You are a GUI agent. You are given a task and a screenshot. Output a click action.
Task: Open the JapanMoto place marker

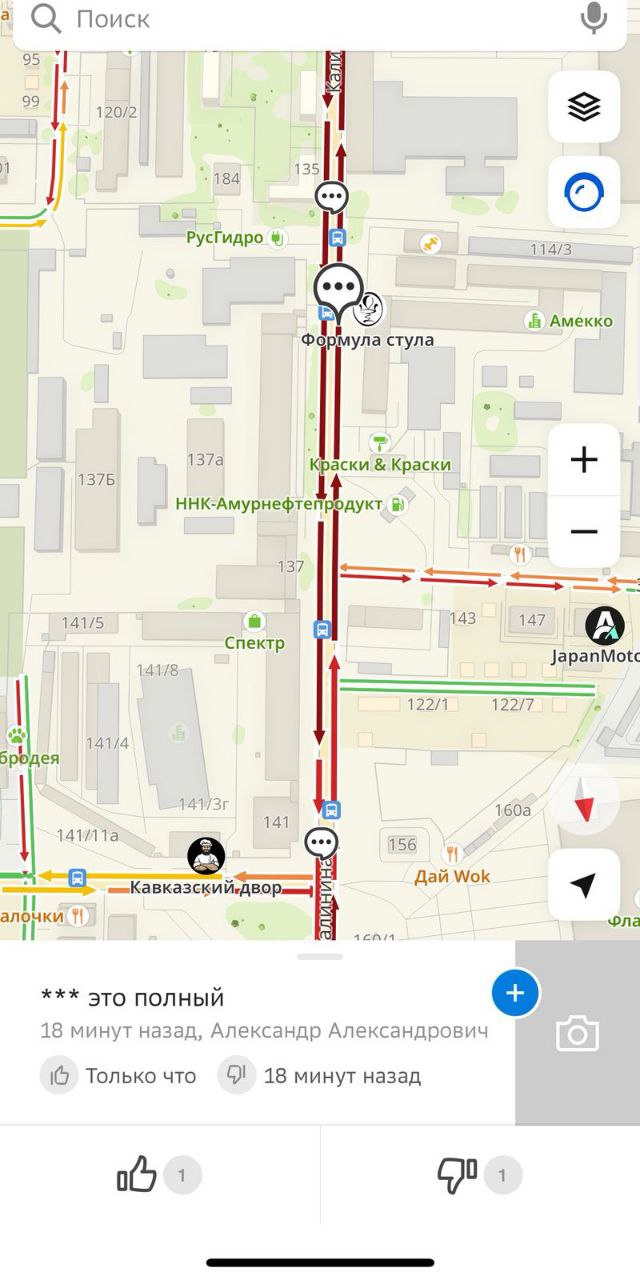click(605, 626)
